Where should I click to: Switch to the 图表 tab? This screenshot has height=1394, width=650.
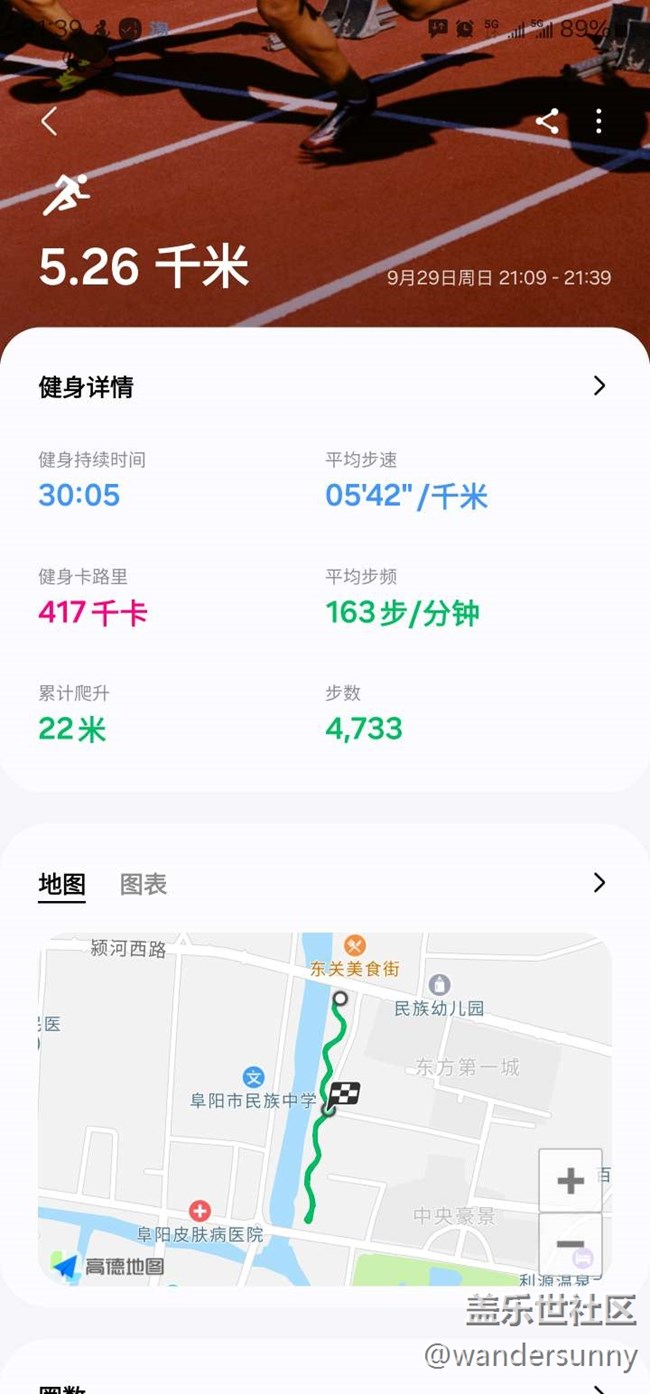point(143,884)
